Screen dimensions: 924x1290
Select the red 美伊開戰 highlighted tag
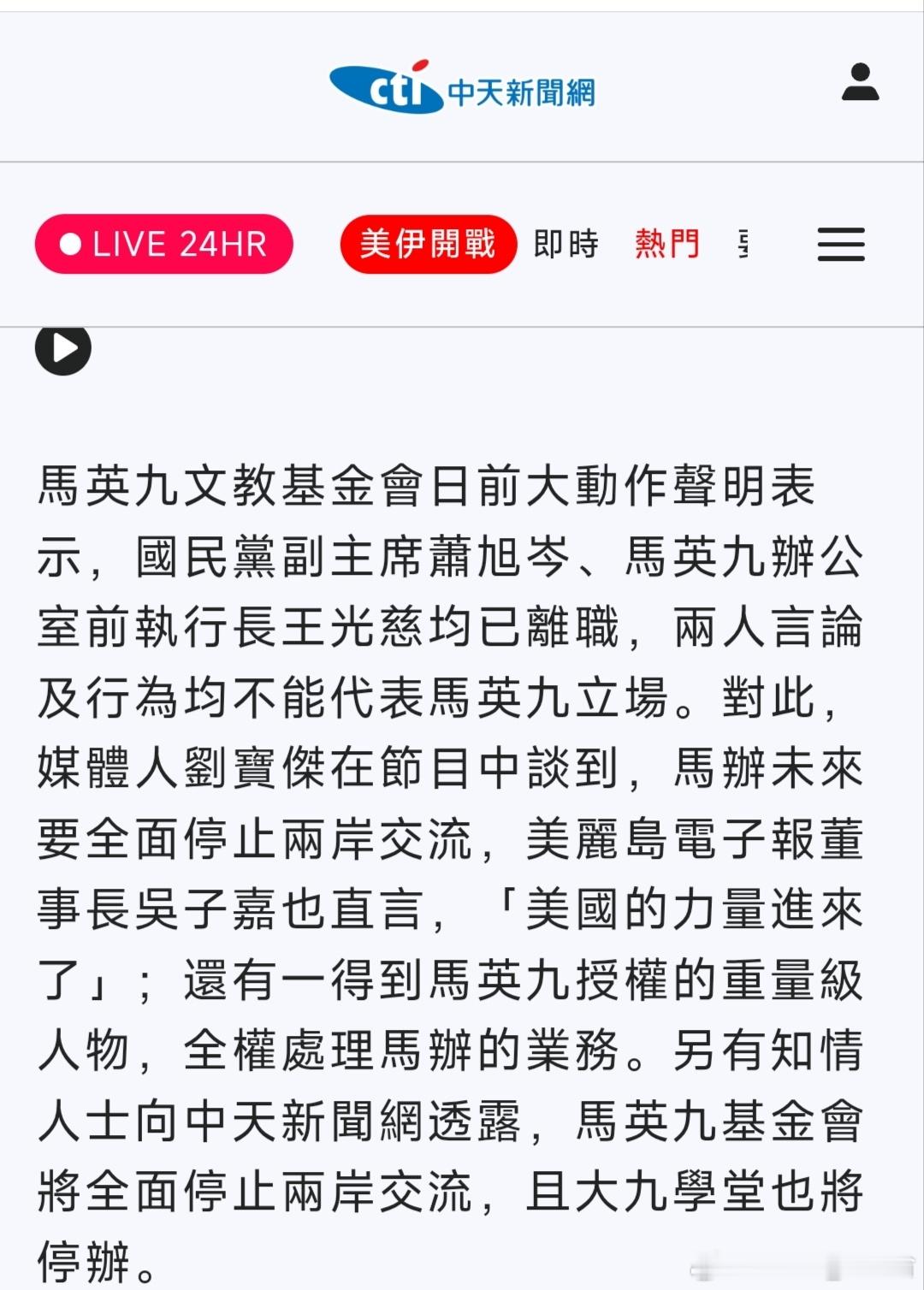(x=427, y=244)
